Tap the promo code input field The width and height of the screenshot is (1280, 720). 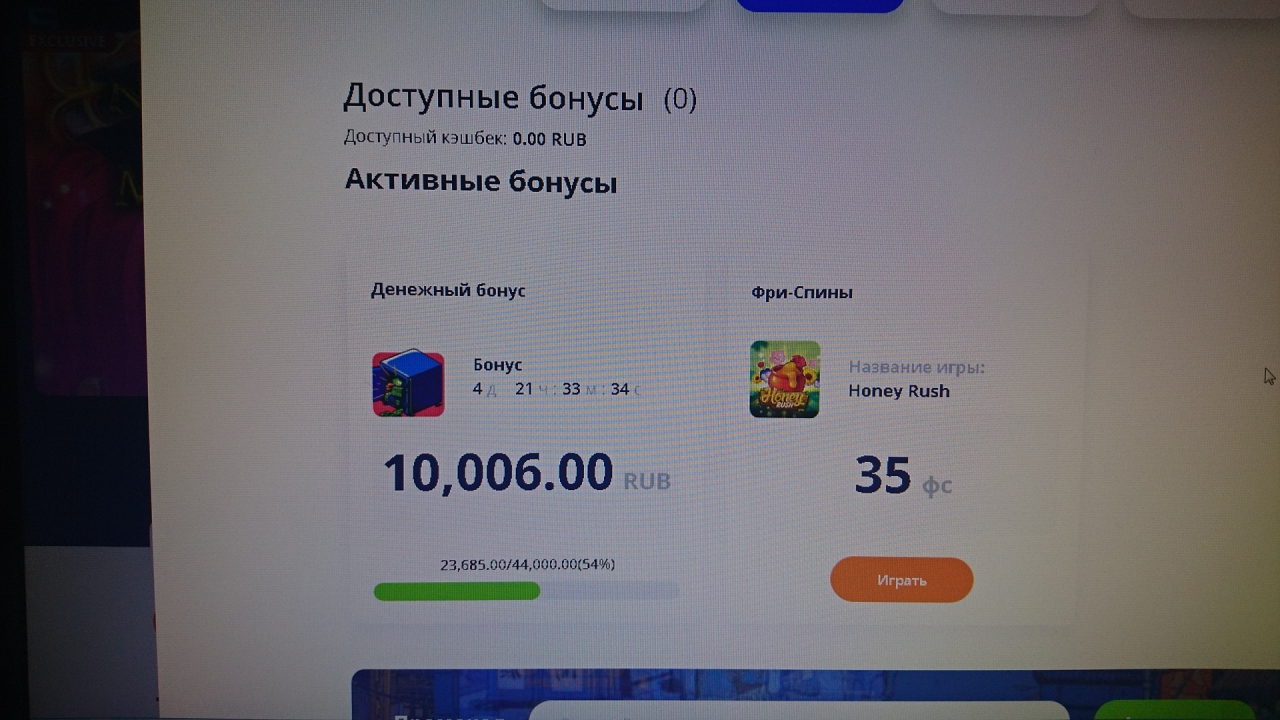coord(798,711)
